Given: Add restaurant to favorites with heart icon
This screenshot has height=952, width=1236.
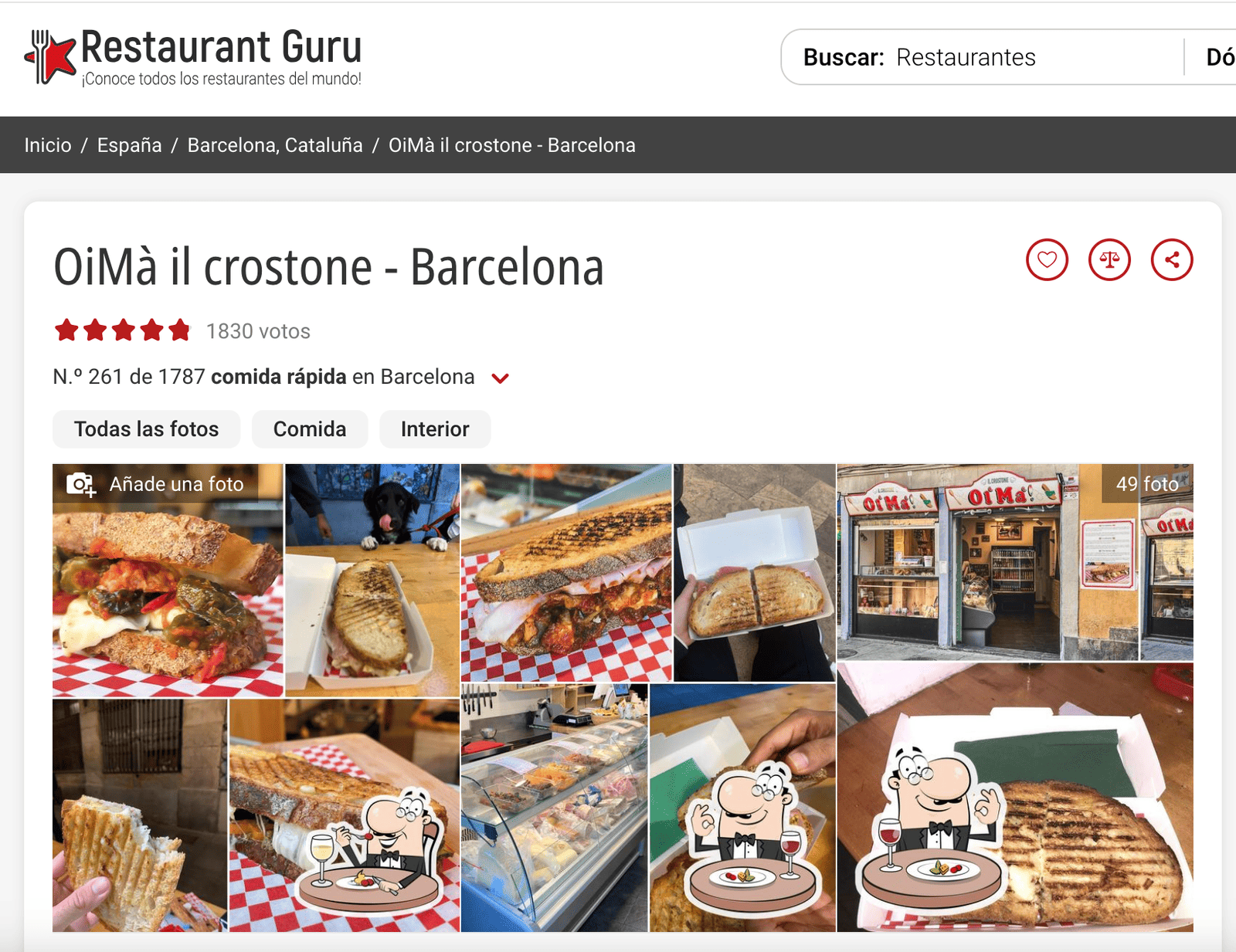Looking at the screenshot, I should pos(1047,260).
